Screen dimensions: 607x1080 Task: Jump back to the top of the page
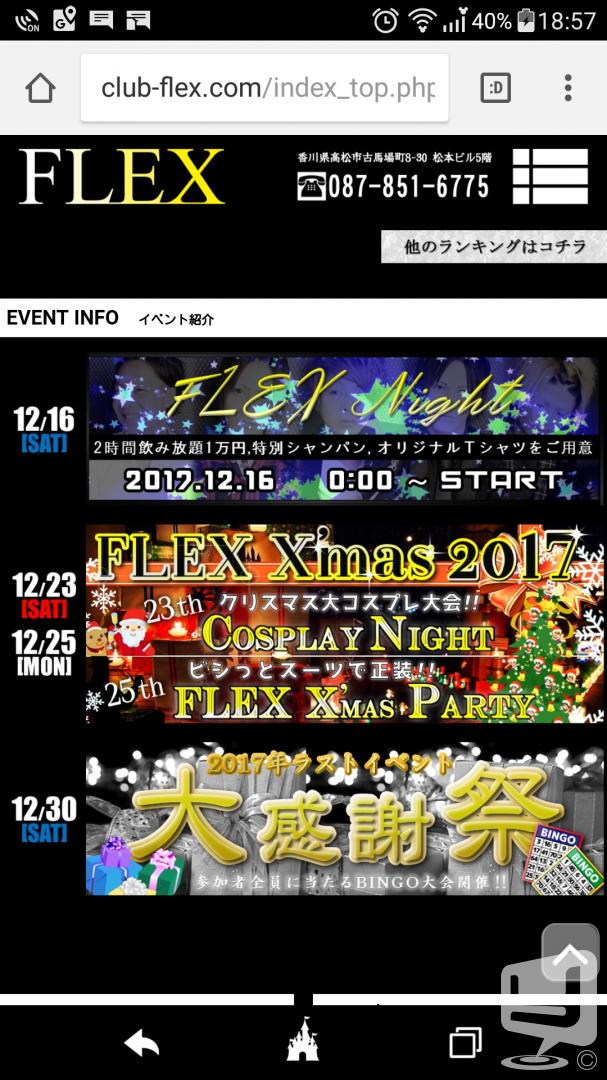tap(570, 953)
